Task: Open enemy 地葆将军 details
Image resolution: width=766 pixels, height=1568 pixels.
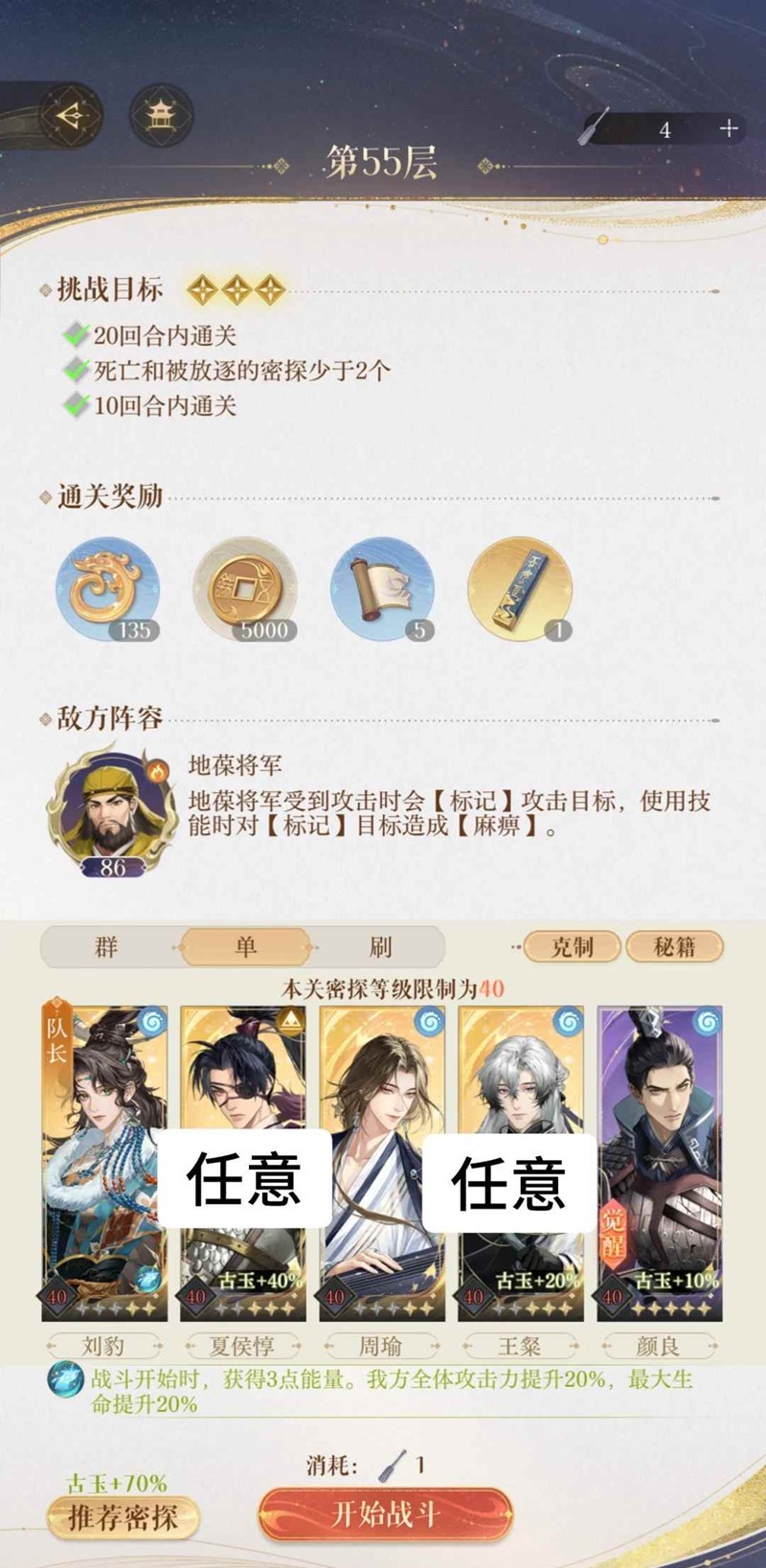Action: tap(113, 809)
